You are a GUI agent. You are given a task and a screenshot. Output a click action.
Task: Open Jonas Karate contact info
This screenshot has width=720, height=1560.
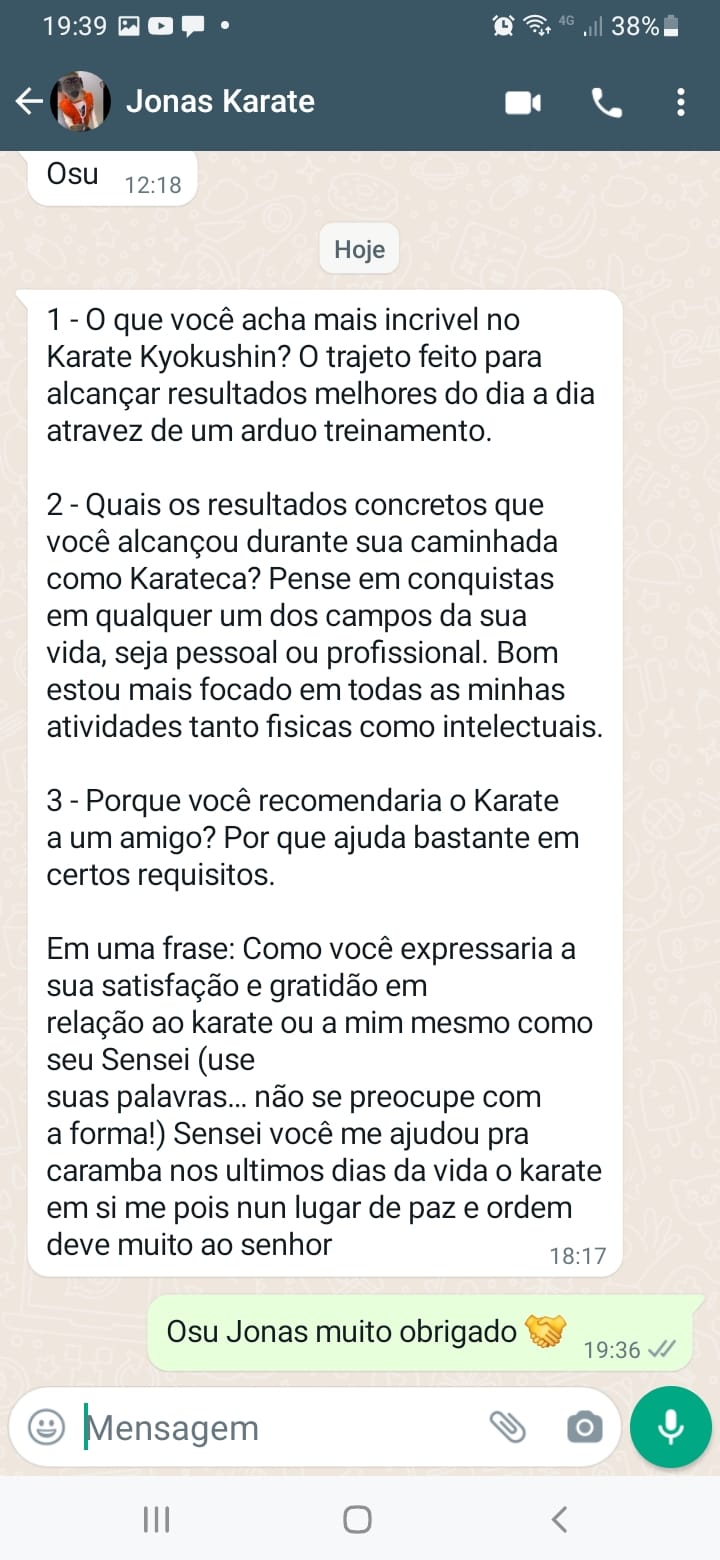pos(220,101)
